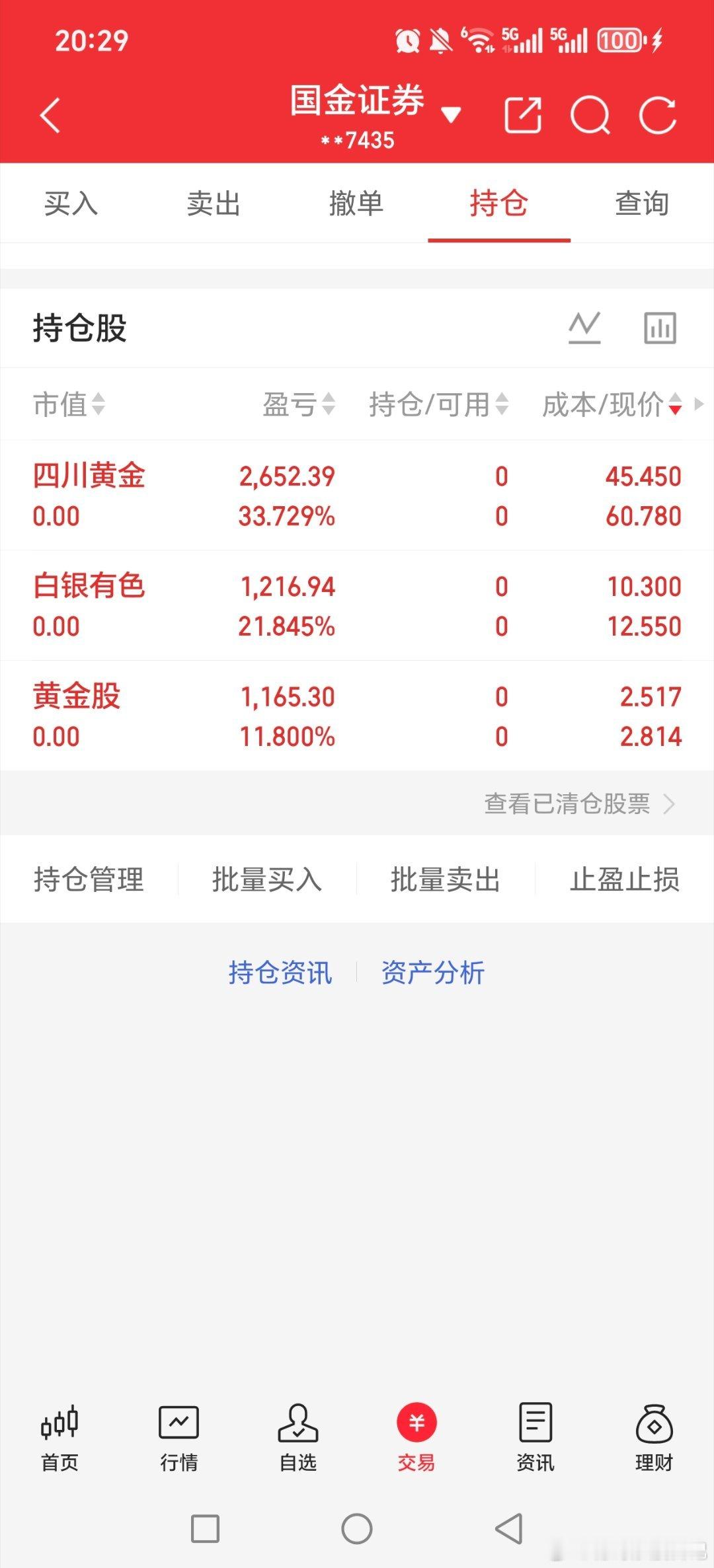Screen dimensions: 714x1568
Task: Open the 资产分析 analysis link
Action: 433,972
